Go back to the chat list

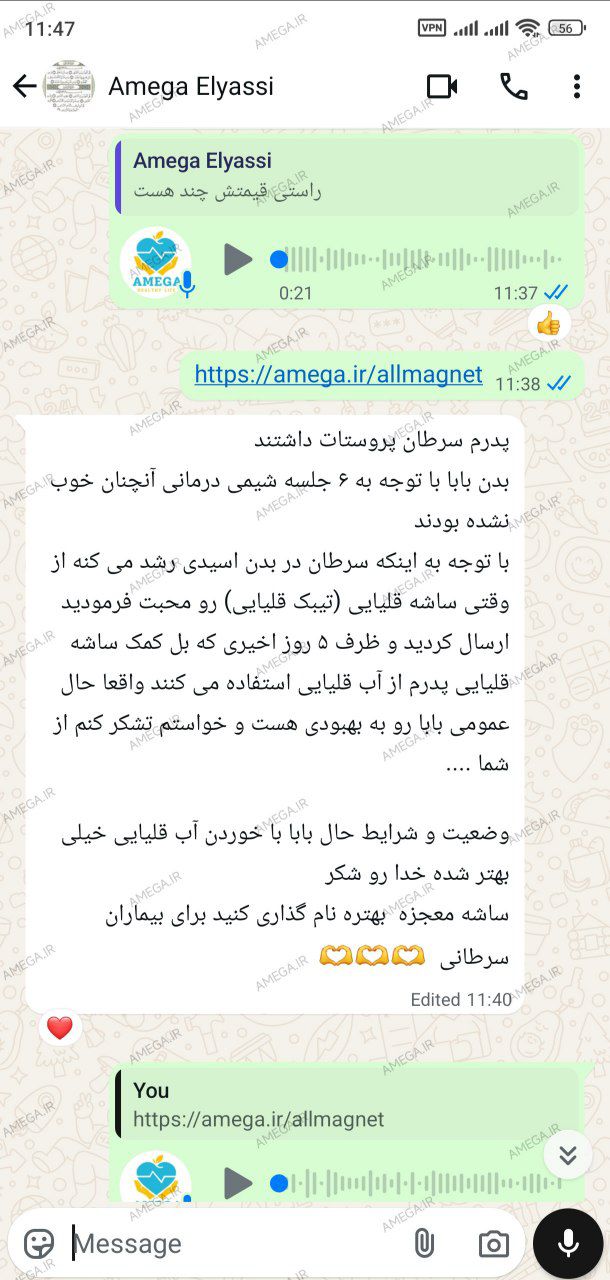click(24, 86)
